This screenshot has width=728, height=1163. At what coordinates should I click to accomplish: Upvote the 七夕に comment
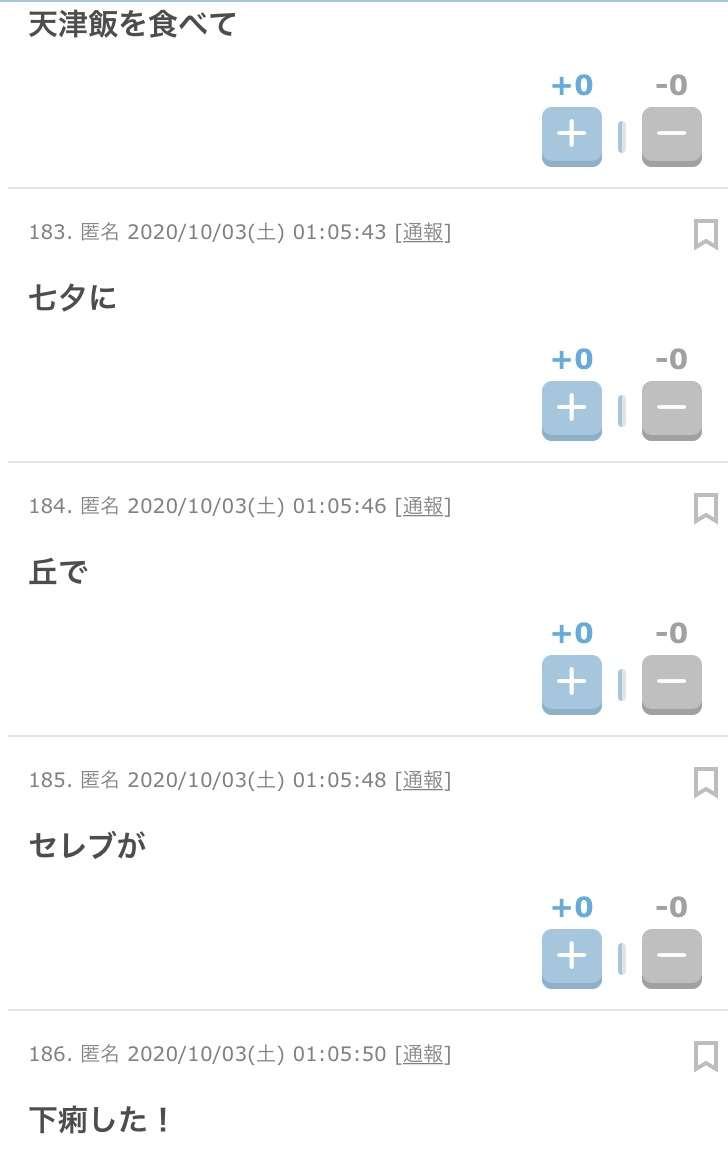coord(571,409)
